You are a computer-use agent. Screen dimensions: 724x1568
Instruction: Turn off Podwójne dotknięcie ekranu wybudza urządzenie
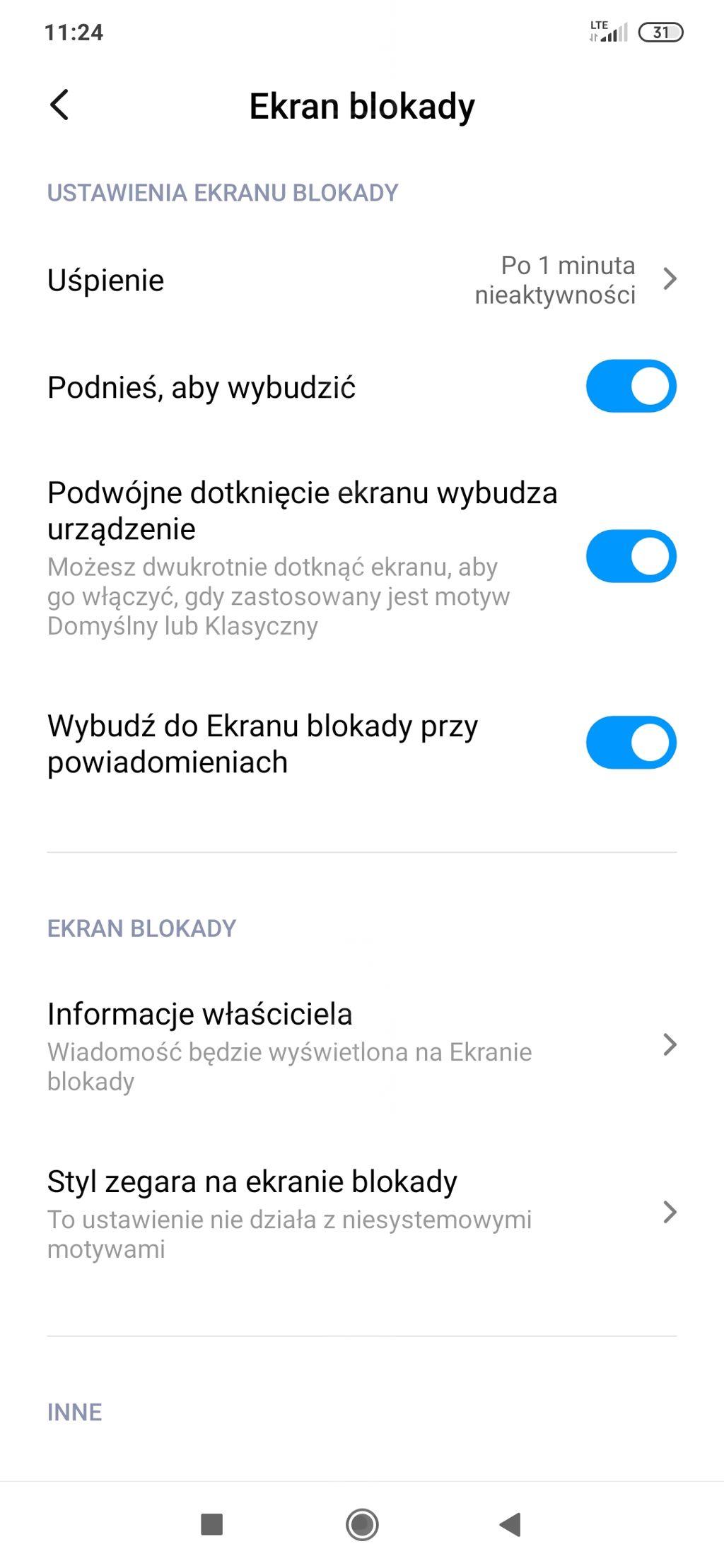tap(631, 556)
